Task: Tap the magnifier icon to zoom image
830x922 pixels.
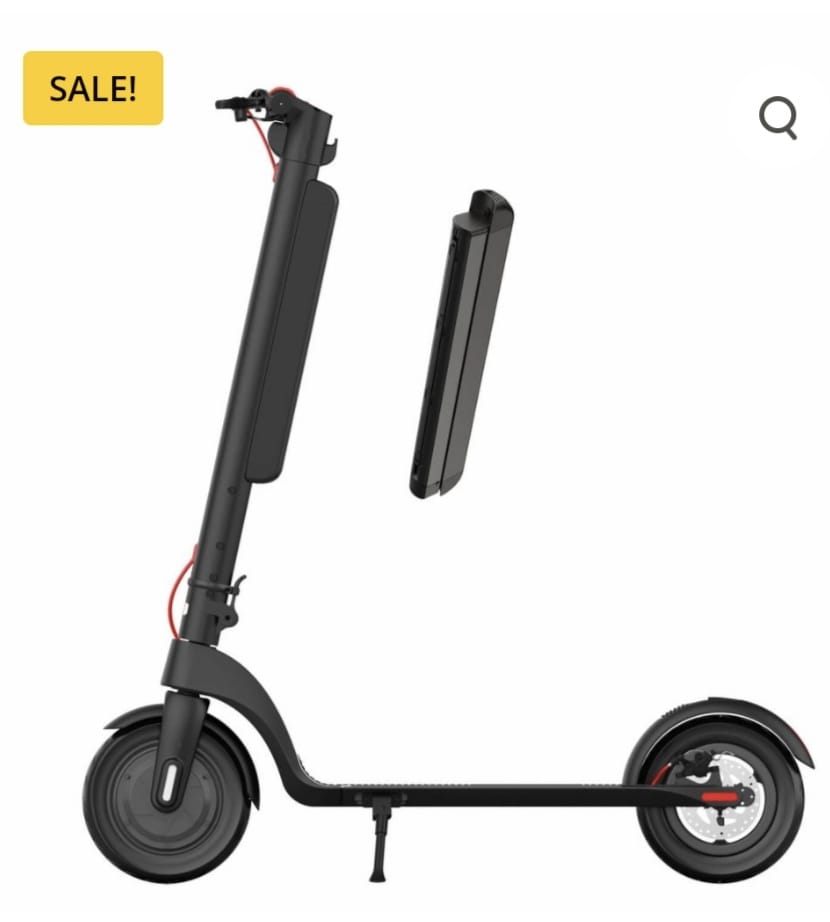Action: 778,119
